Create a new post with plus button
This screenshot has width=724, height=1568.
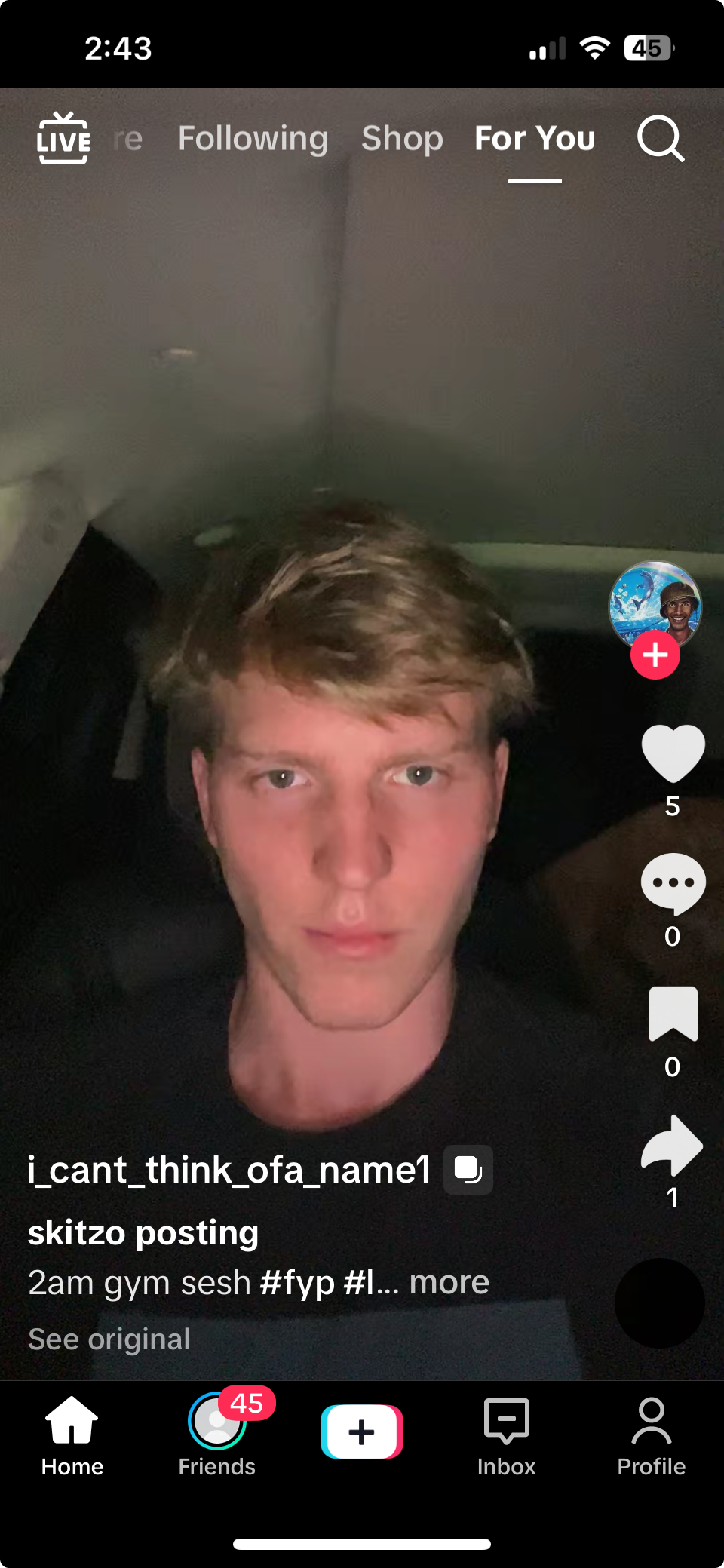pos(362,1431)
